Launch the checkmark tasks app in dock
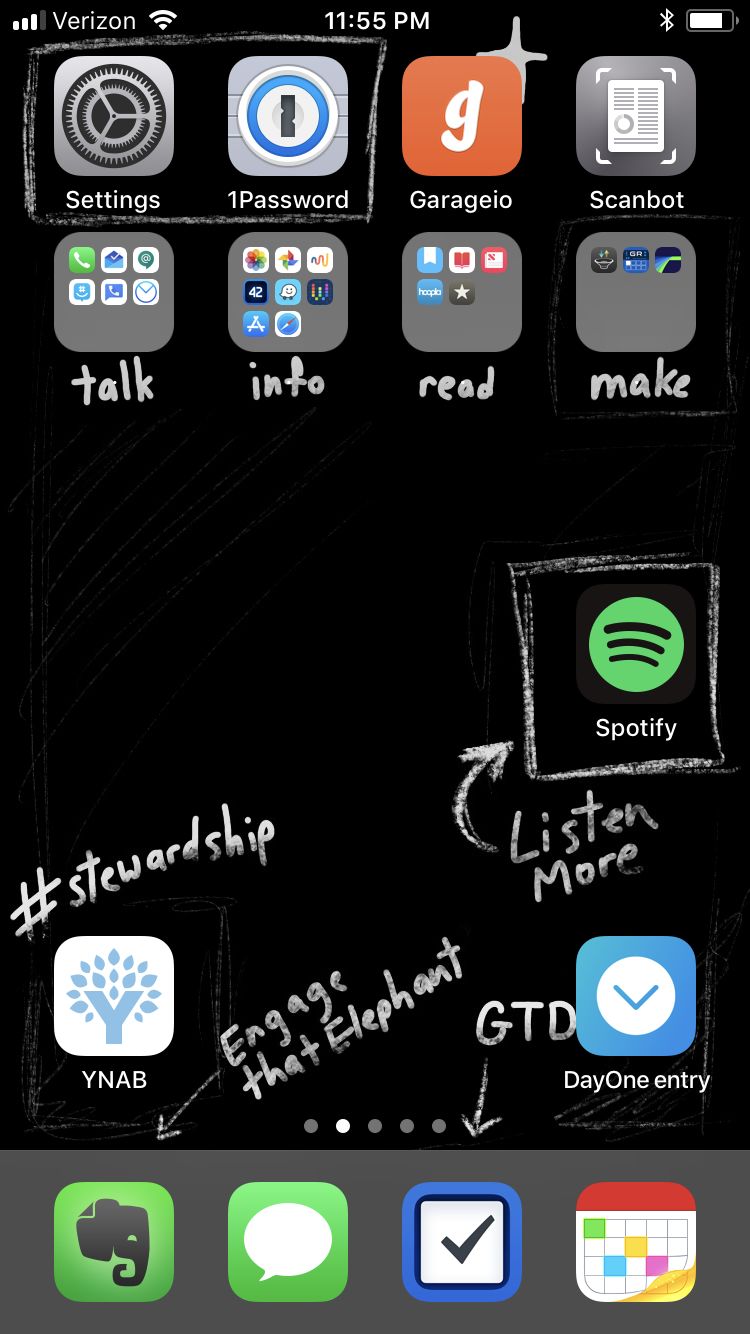 (x=461, y=1241)
